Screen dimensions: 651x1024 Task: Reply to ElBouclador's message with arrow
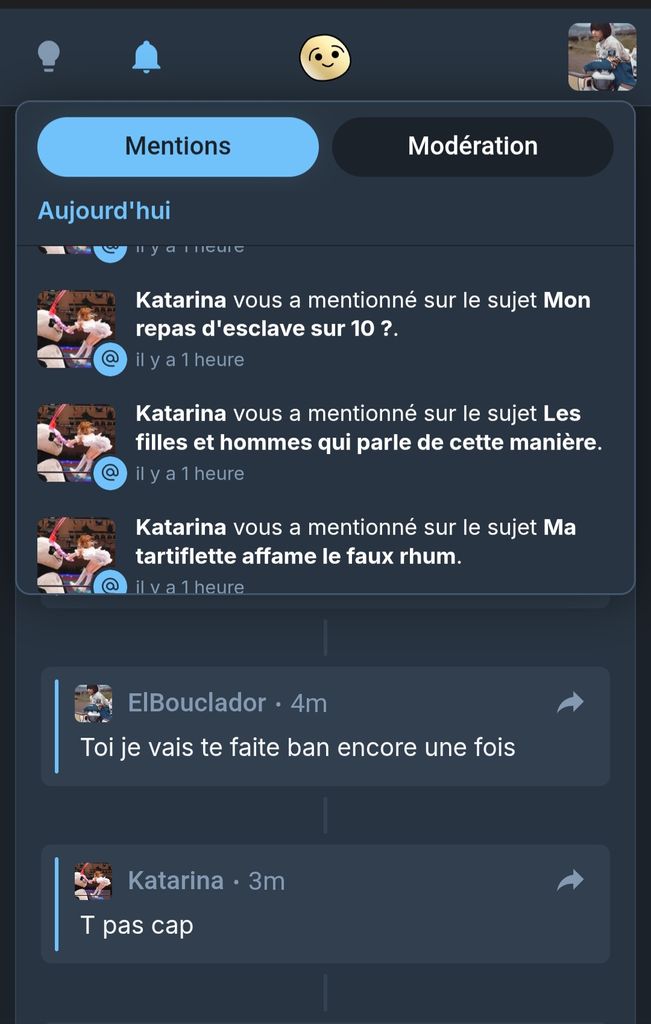pyautogui.click(x=570, y=704)
